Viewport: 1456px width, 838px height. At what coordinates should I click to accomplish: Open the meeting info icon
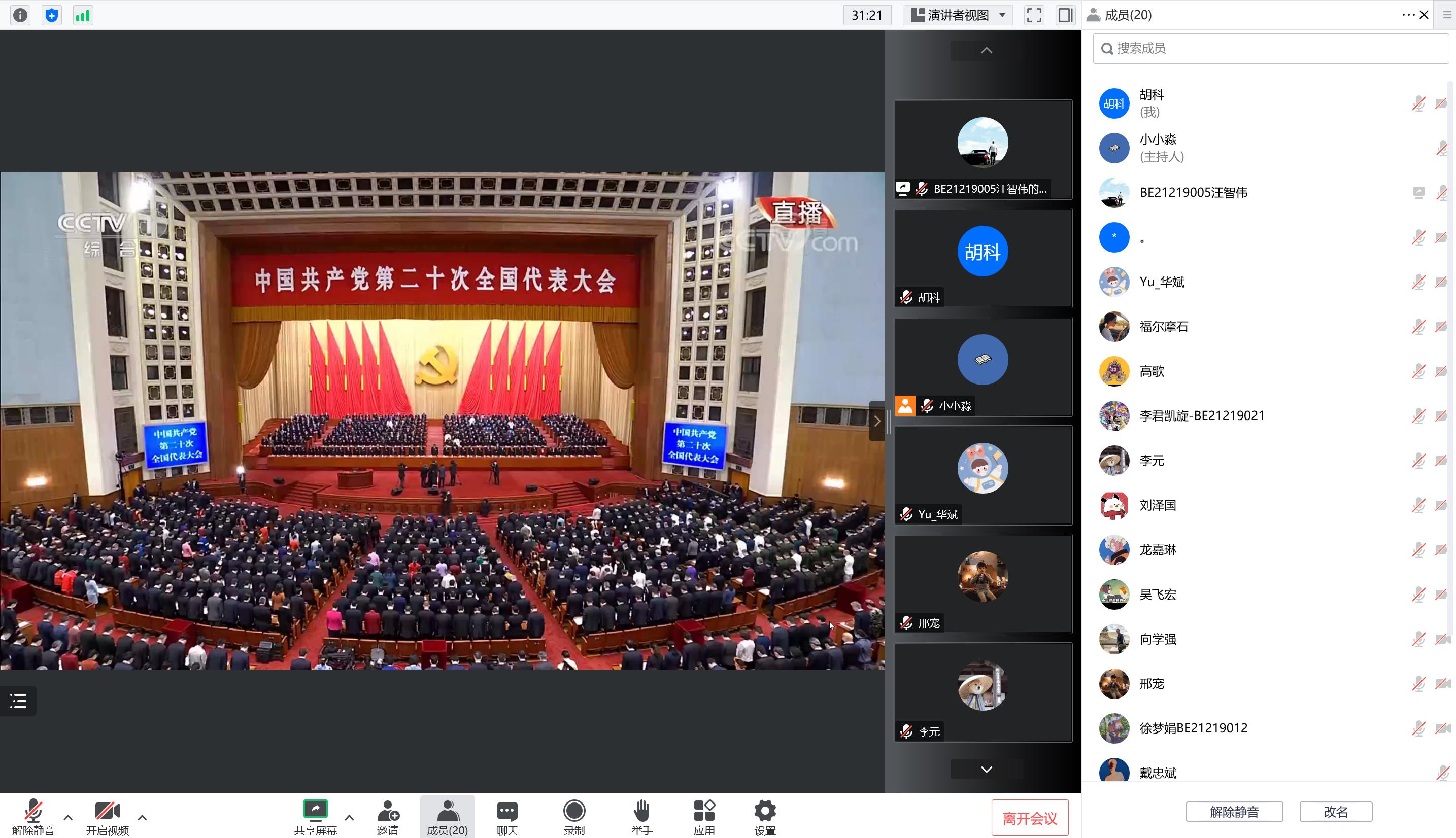coord(20,15)
